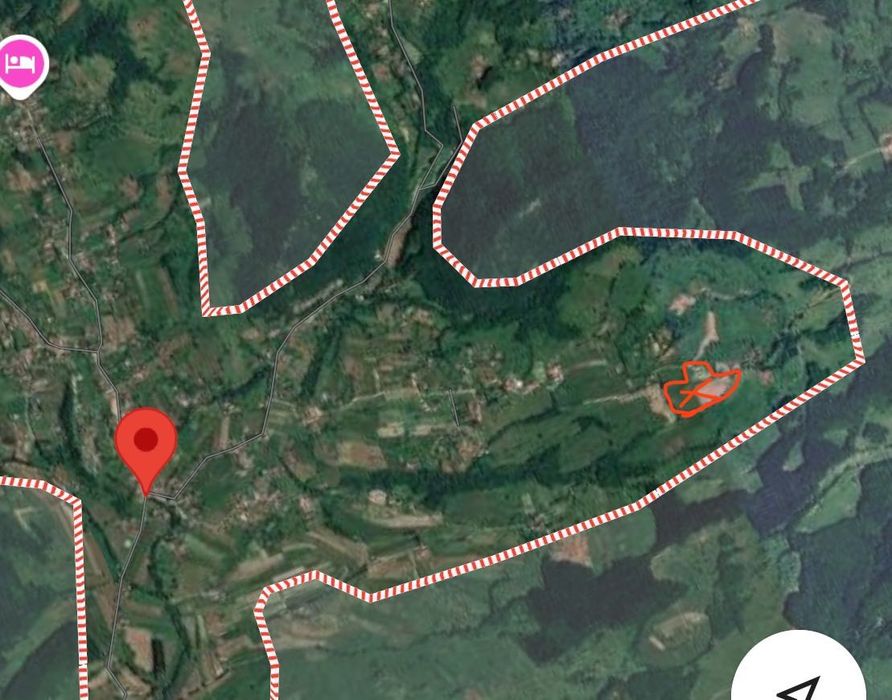Tap the pink hotel marker on the map
This screenshot has width=892, height=700.
coord(22,64)
